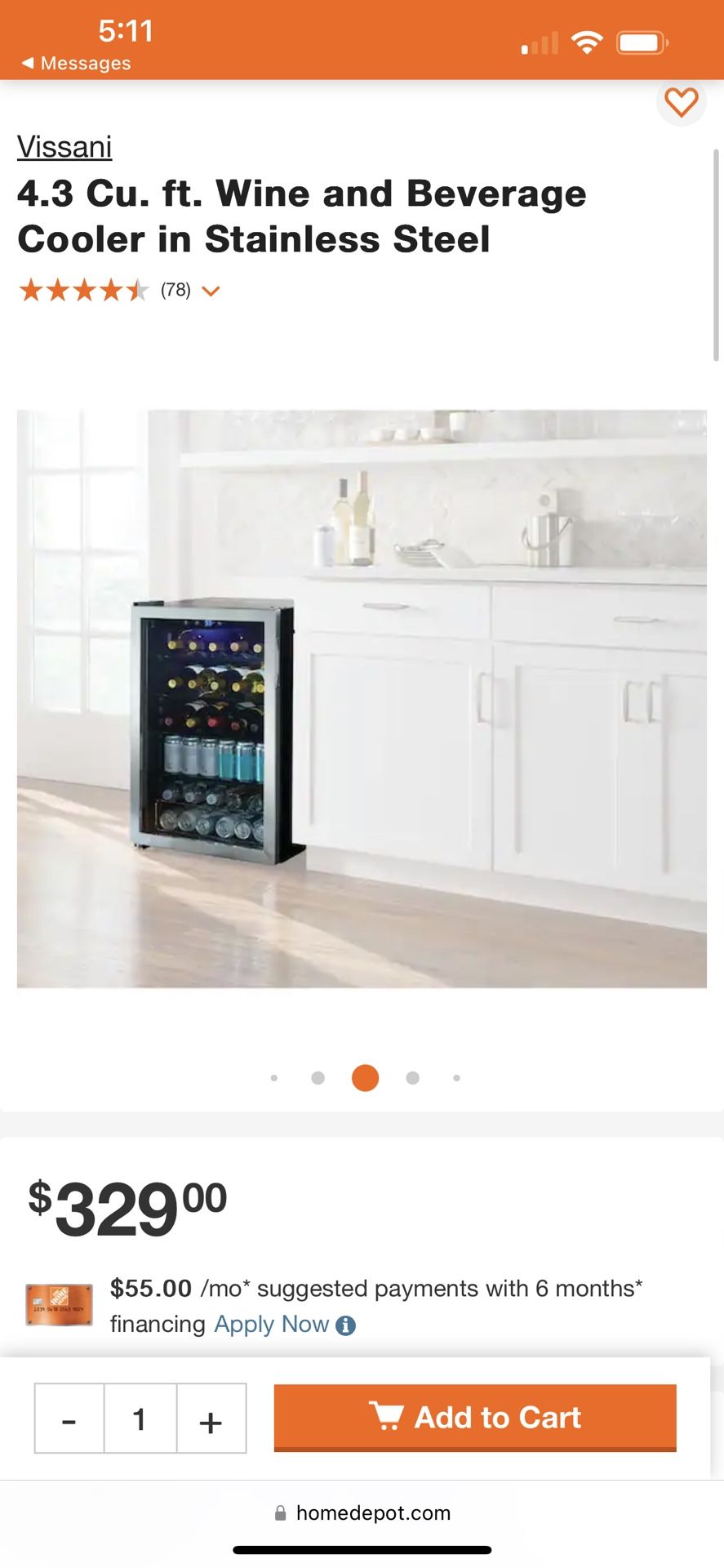Tap the homedepot.com address bar
Screen dimensions: 724x1568
coord(362,1512)
